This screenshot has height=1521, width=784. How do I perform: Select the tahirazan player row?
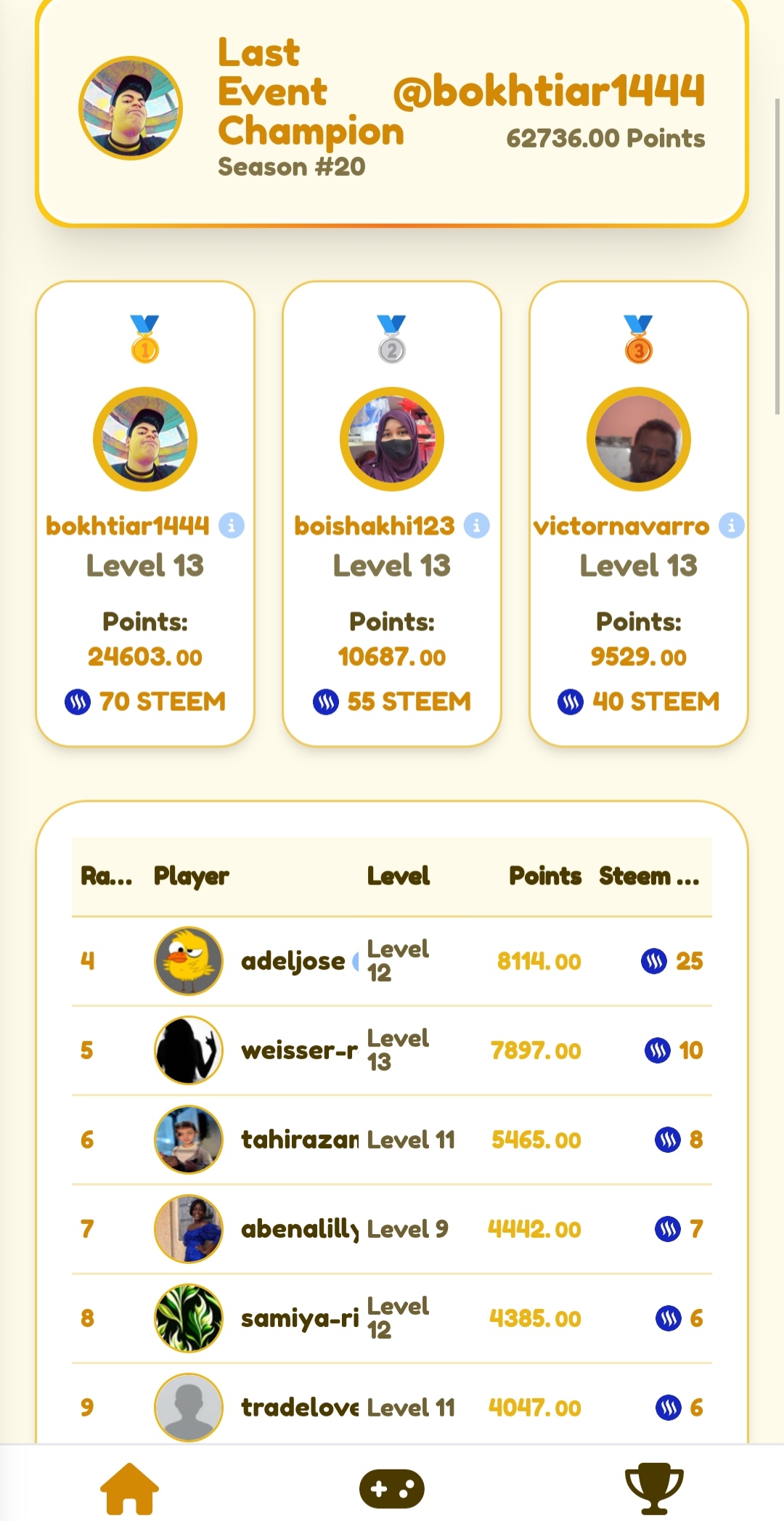click(x=392, y=1140)
